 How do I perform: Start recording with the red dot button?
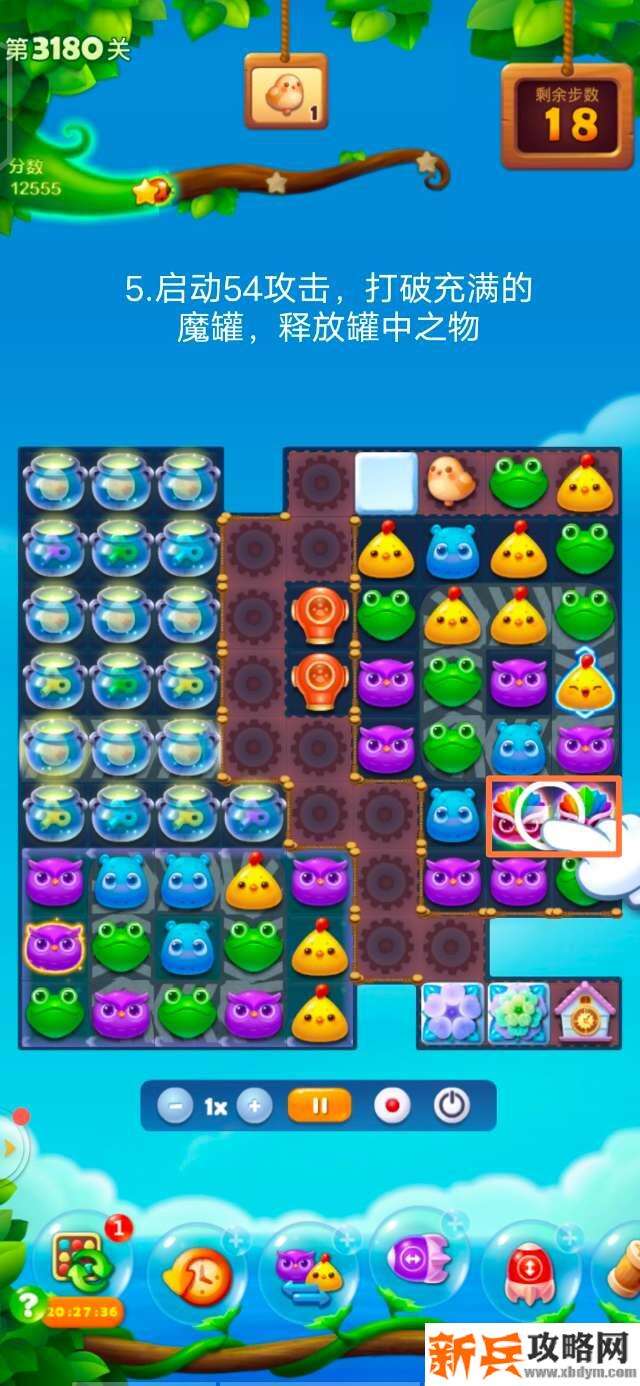pyautogui.click(x=390, y=1106)
